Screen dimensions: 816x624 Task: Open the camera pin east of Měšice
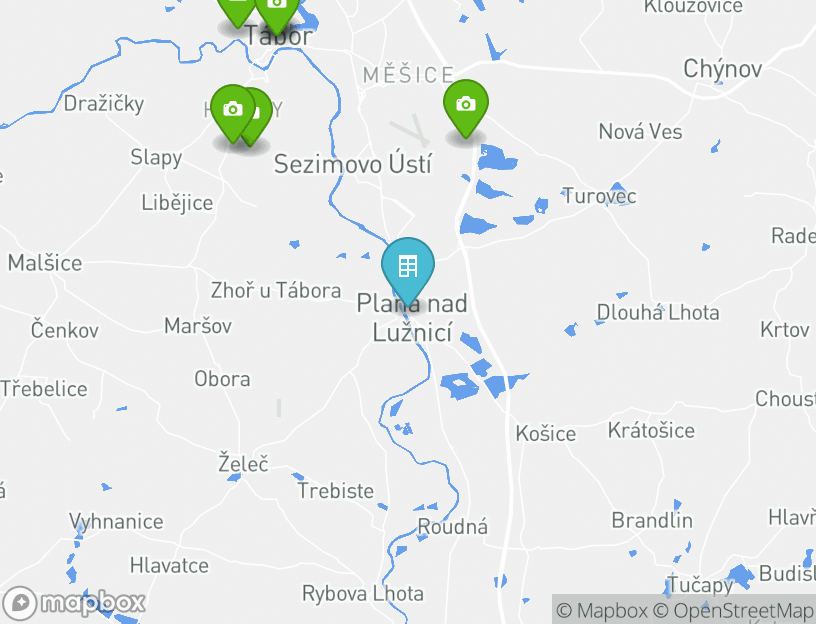pyautogui.click(x=465, y=105)
